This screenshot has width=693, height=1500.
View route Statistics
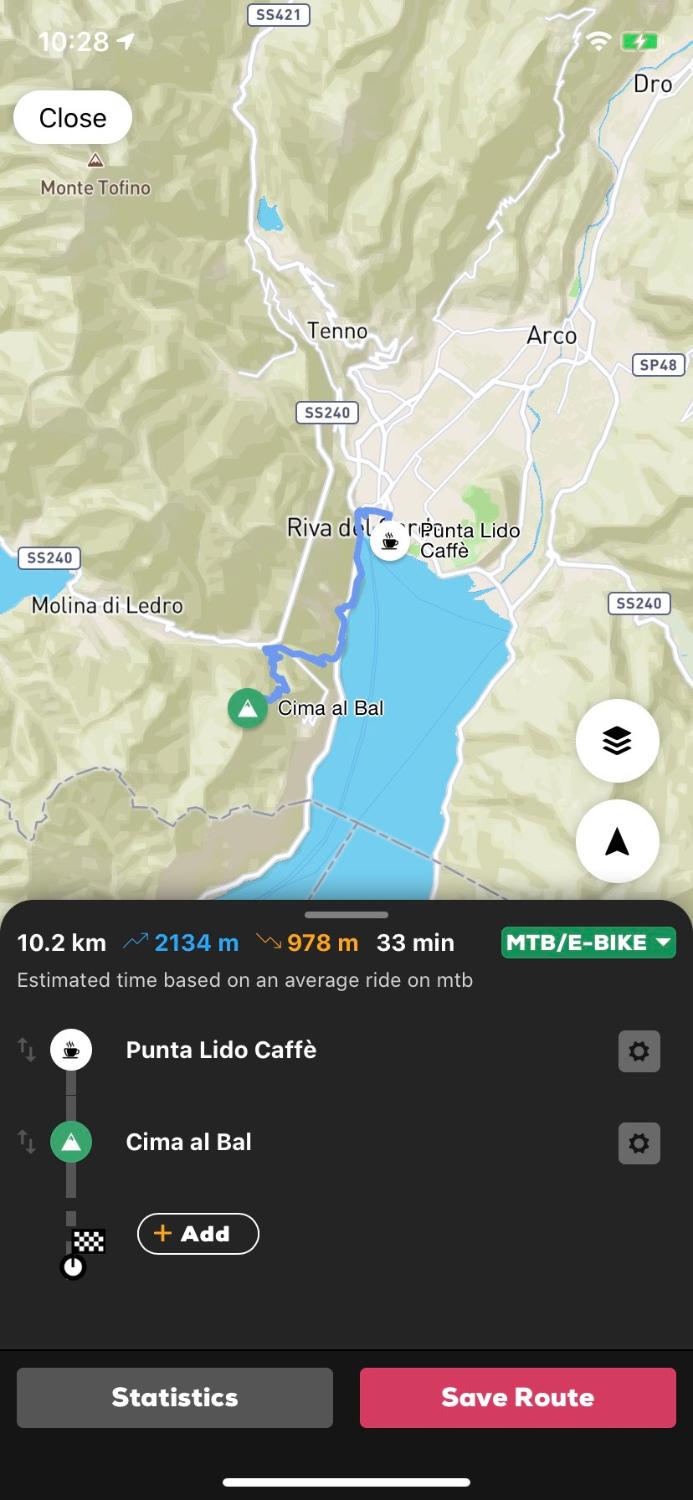175,1397
